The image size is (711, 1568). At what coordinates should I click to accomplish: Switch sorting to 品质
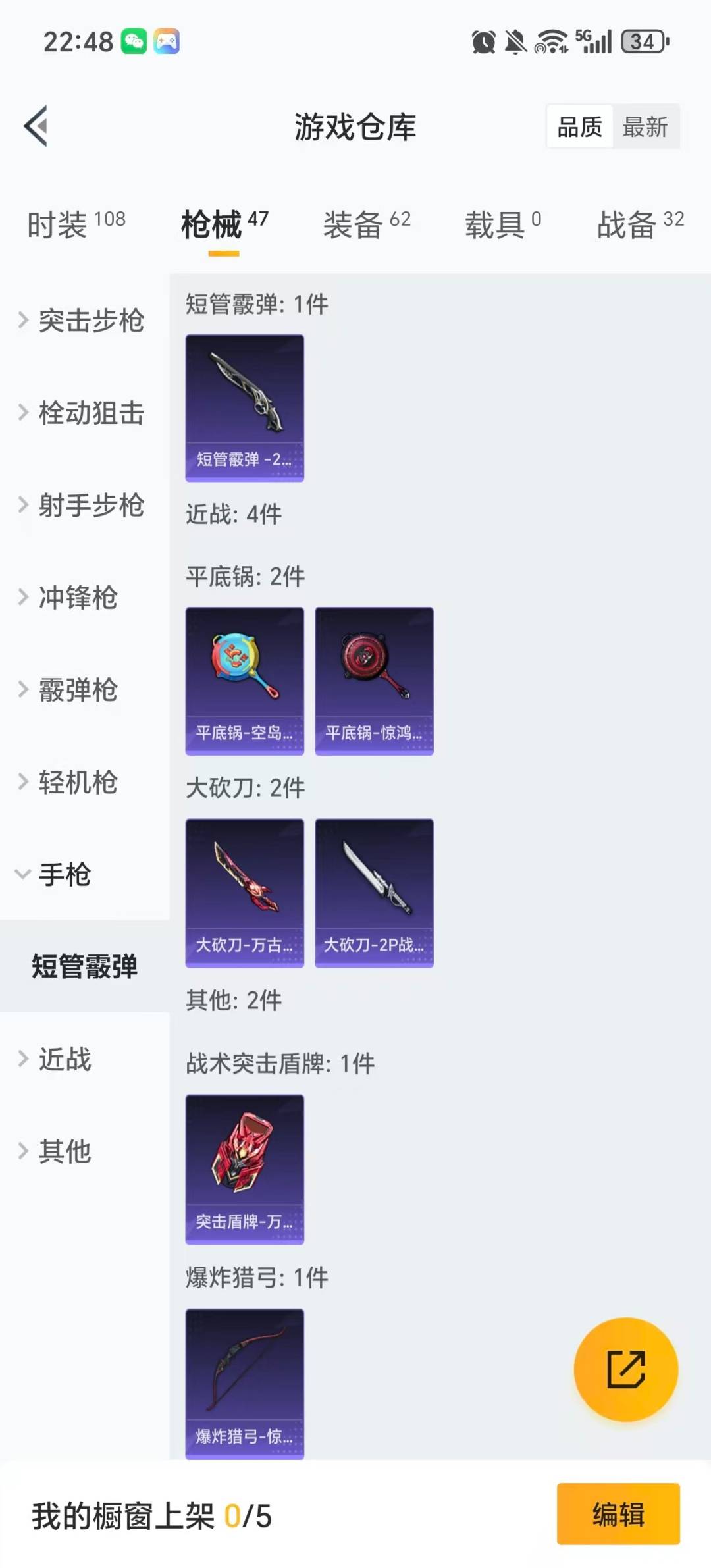[578, 126]
